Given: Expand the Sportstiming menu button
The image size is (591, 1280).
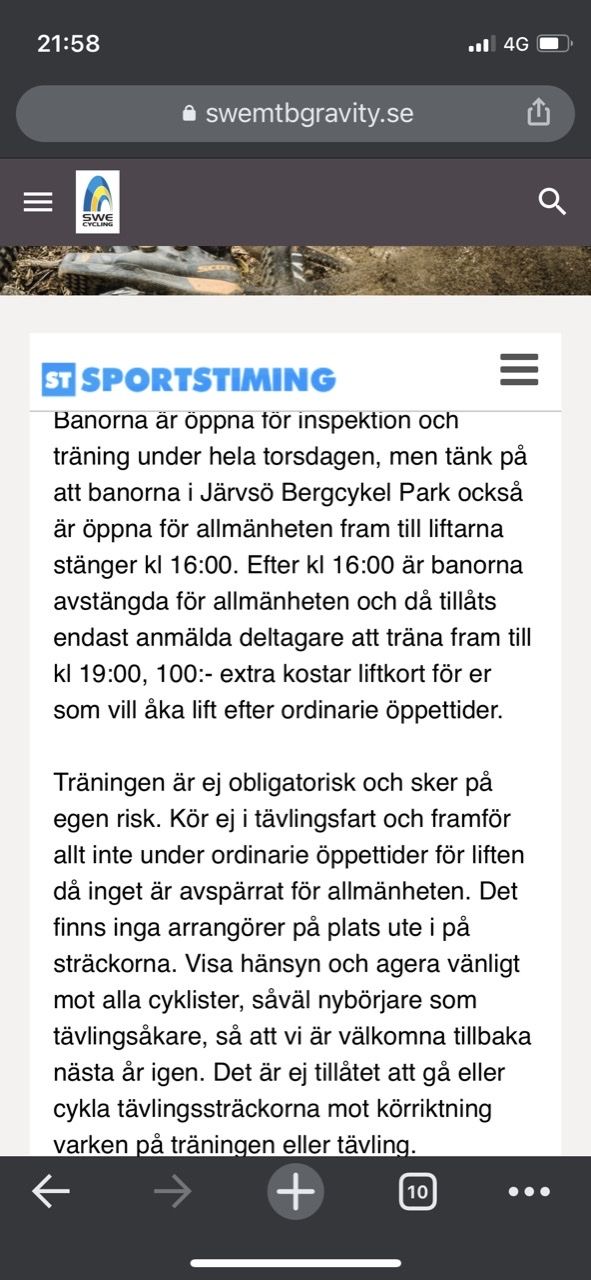Looking at the screenshot, I should (x=519, y=370).
